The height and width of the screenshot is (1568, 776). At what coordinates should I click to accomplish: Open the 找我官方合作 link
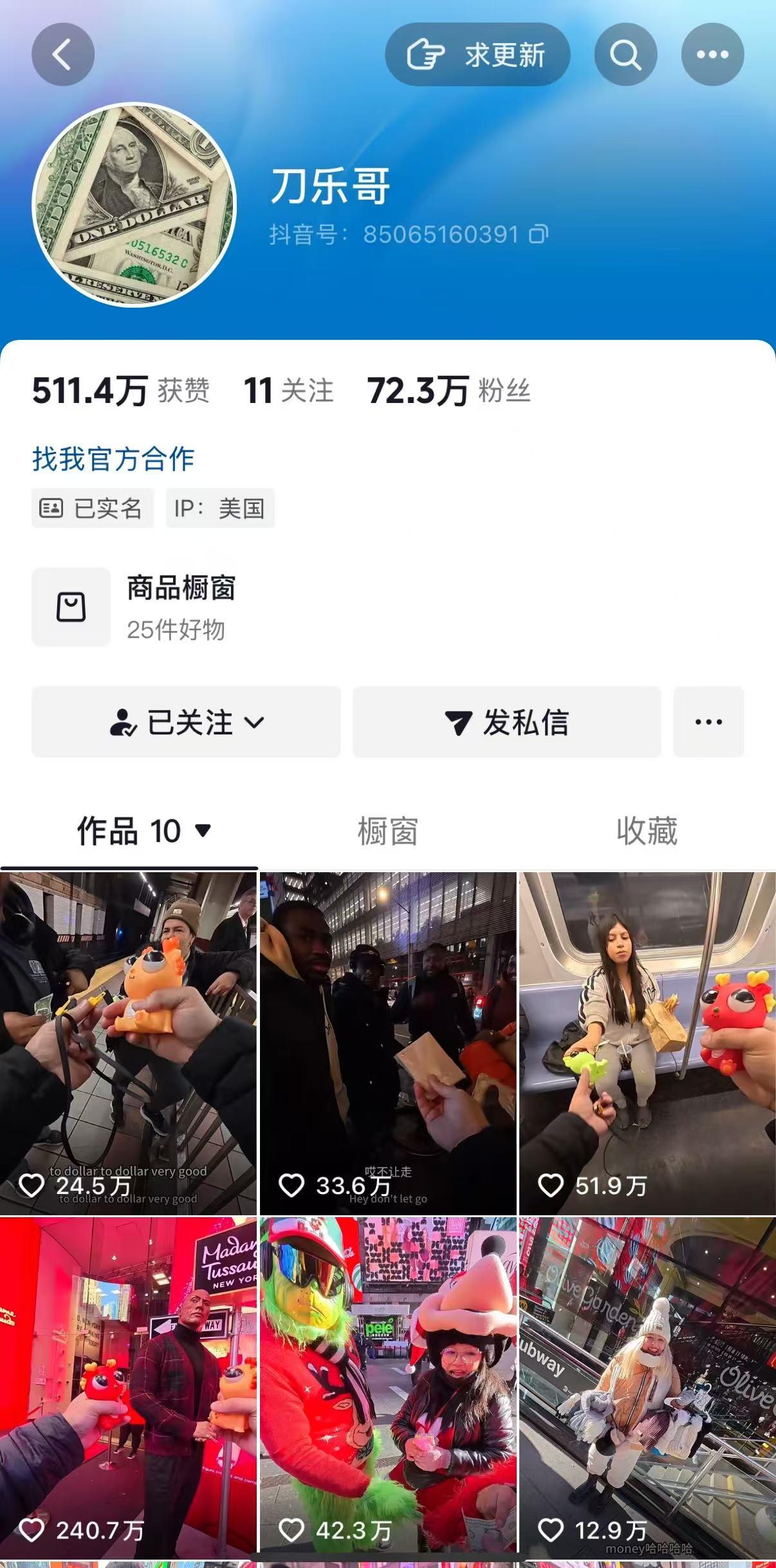(113, 459)
